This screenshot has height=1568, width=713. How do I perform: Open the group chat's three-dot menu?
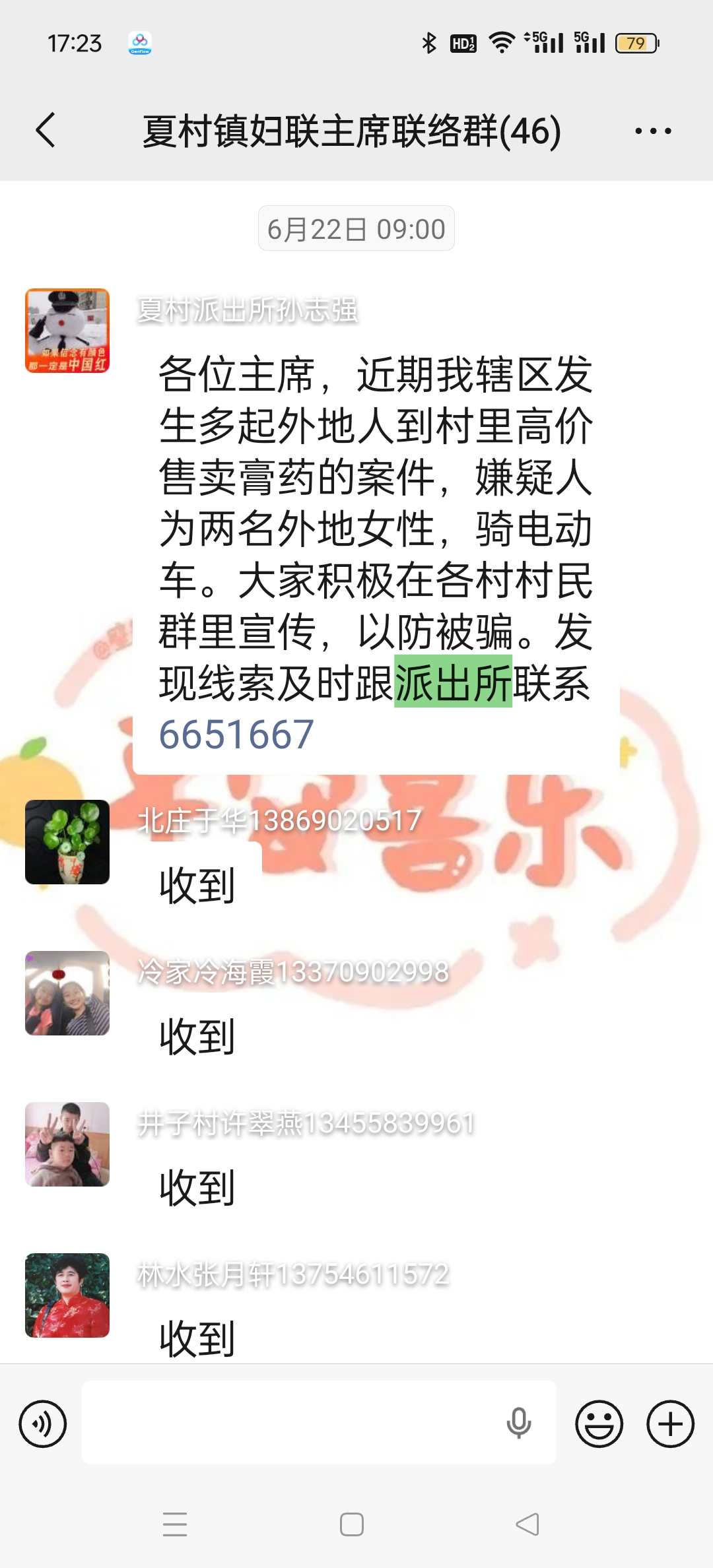click(653, 131)
